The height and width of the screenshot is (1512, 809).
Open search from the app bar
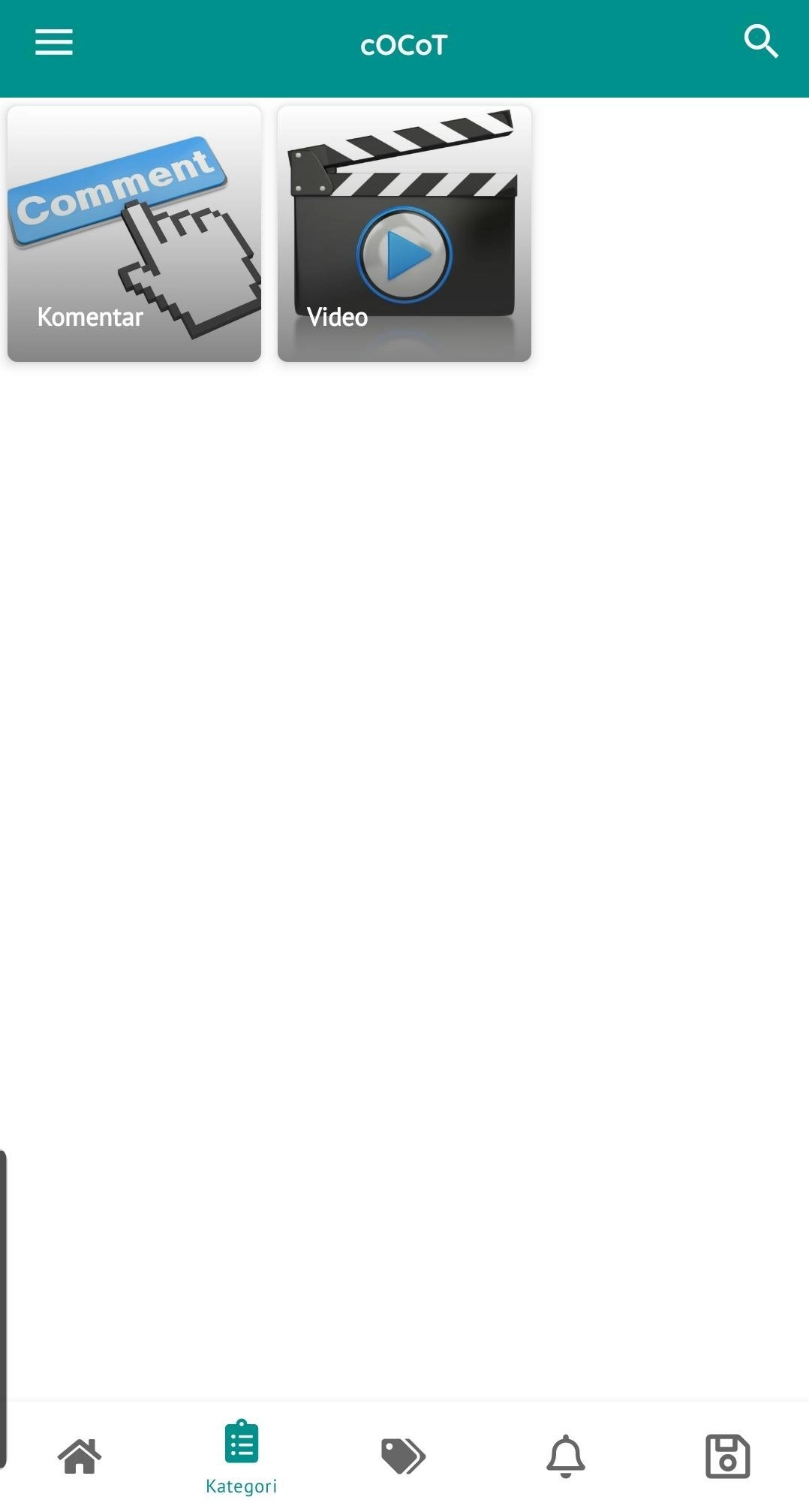point(760,41)
